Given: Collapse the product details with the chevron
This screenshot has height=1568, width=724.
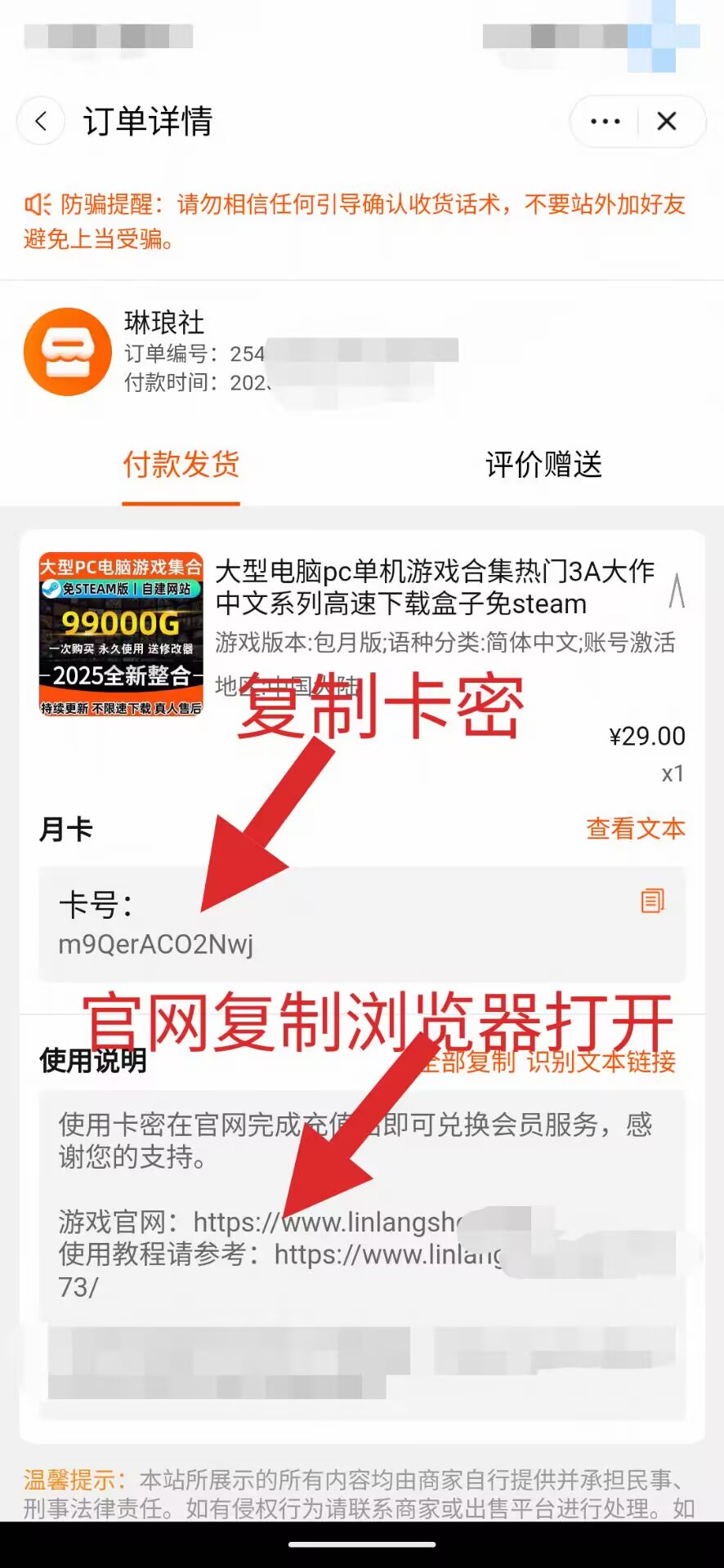Looking at the screenshot, I should 676,590.
